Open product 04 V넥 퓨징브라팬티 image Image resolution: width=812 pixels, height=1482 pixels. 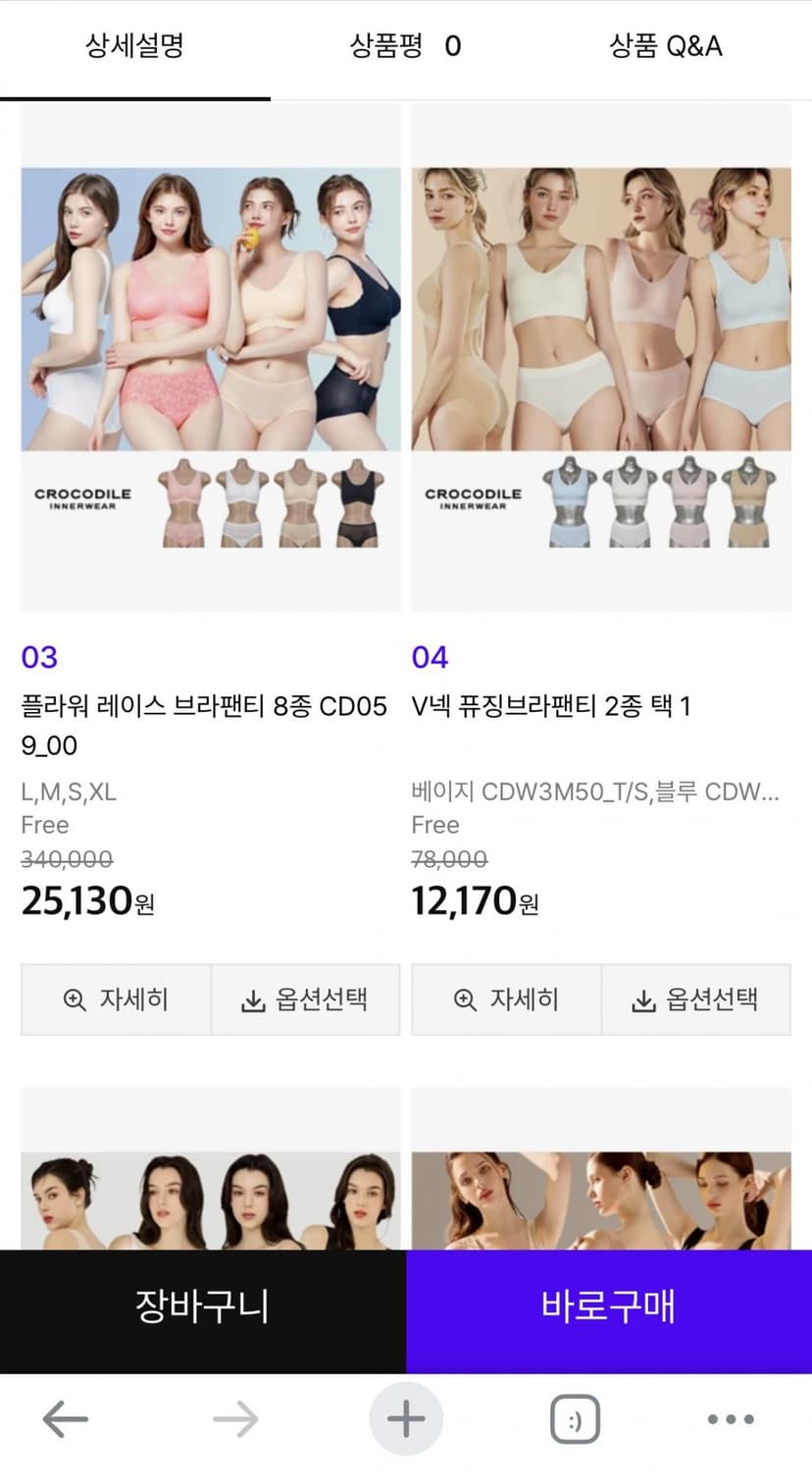601,358
